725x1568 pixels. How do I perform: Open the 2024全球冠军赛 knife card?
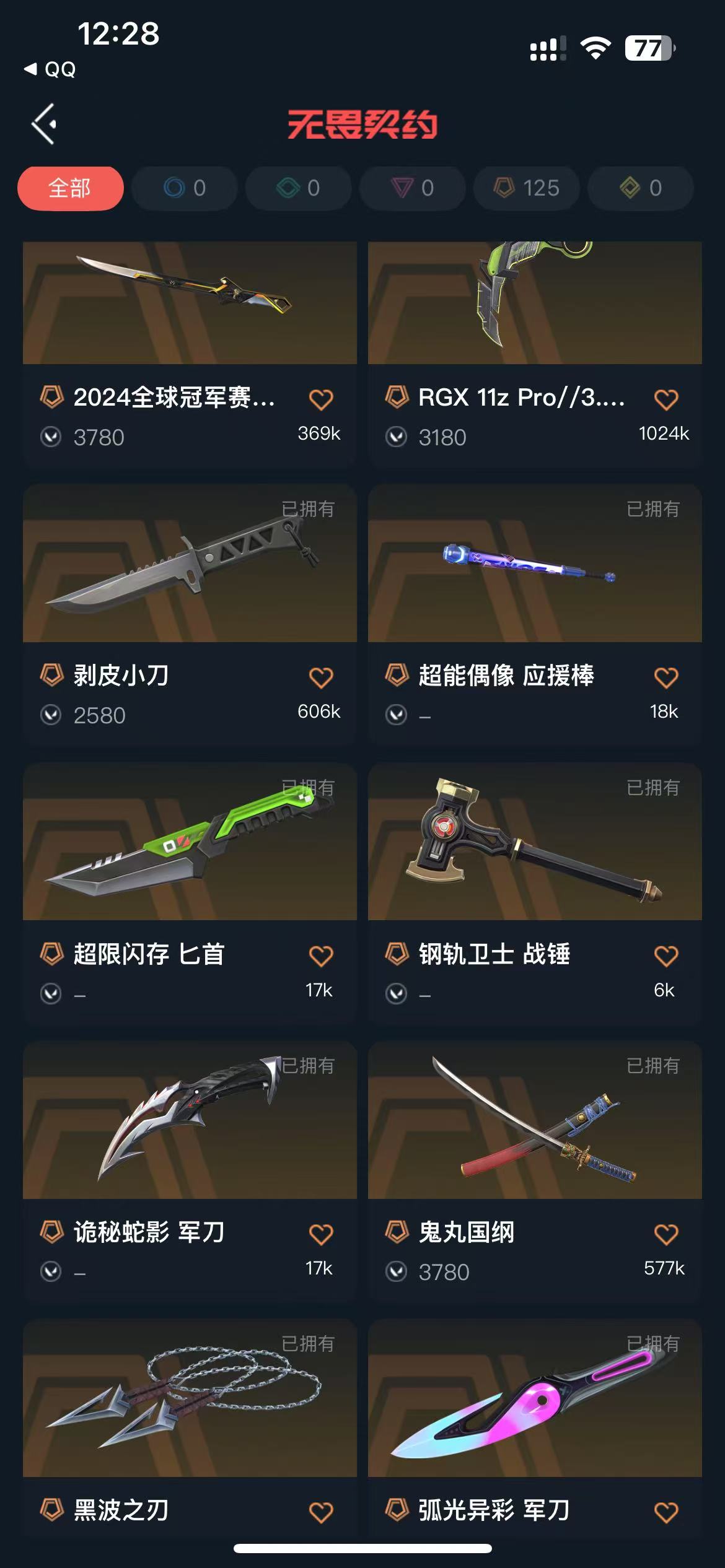pos(190,302)
